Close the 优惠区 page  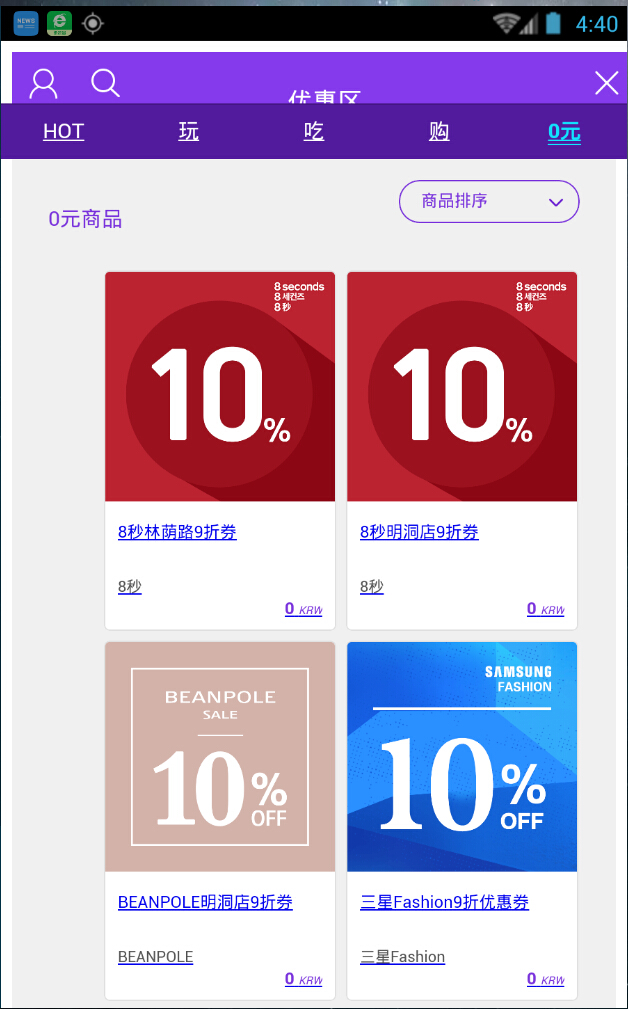coord(606,83)
